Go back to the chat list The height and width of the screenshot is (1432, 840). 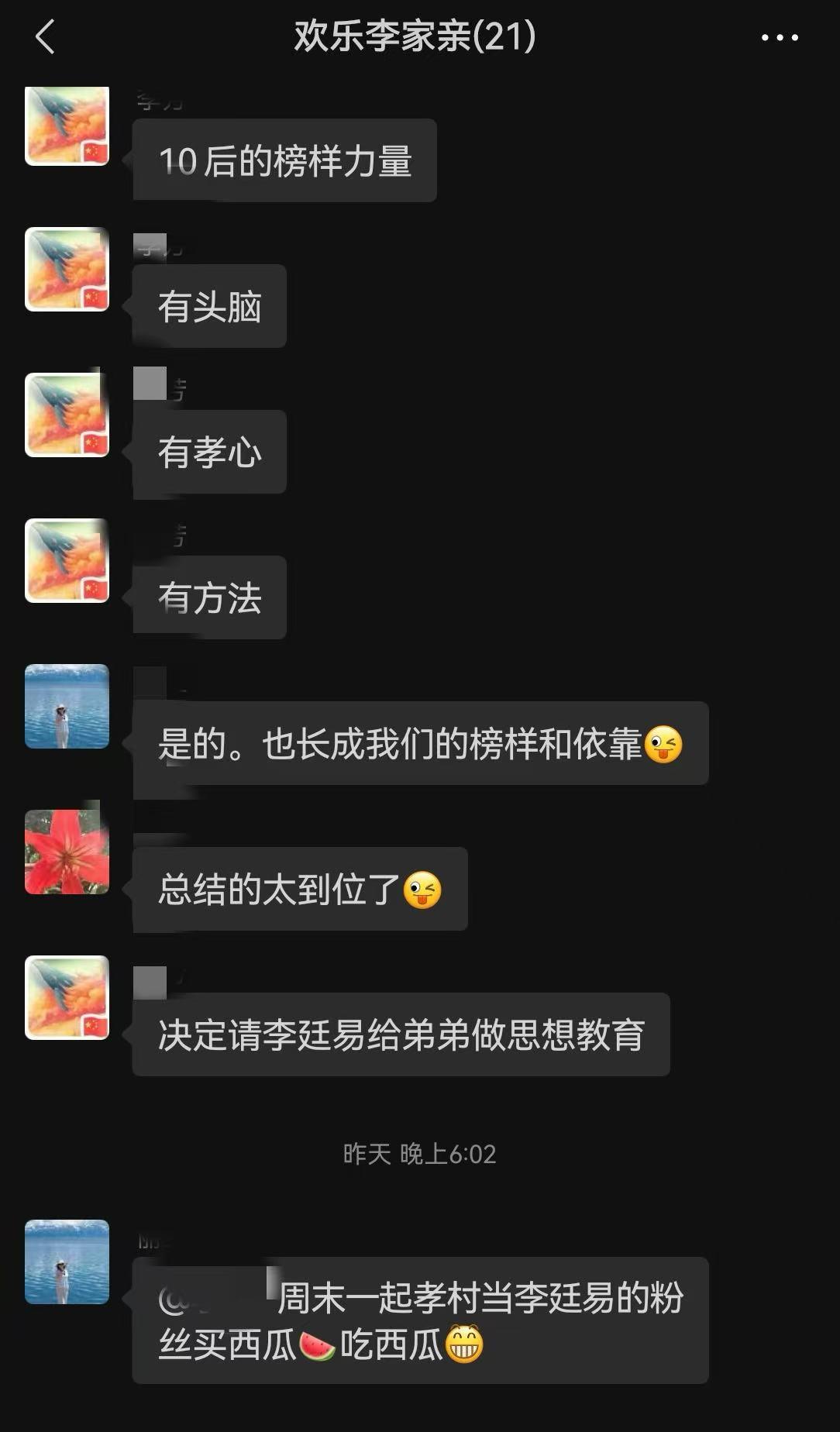[x=45, y=37]
